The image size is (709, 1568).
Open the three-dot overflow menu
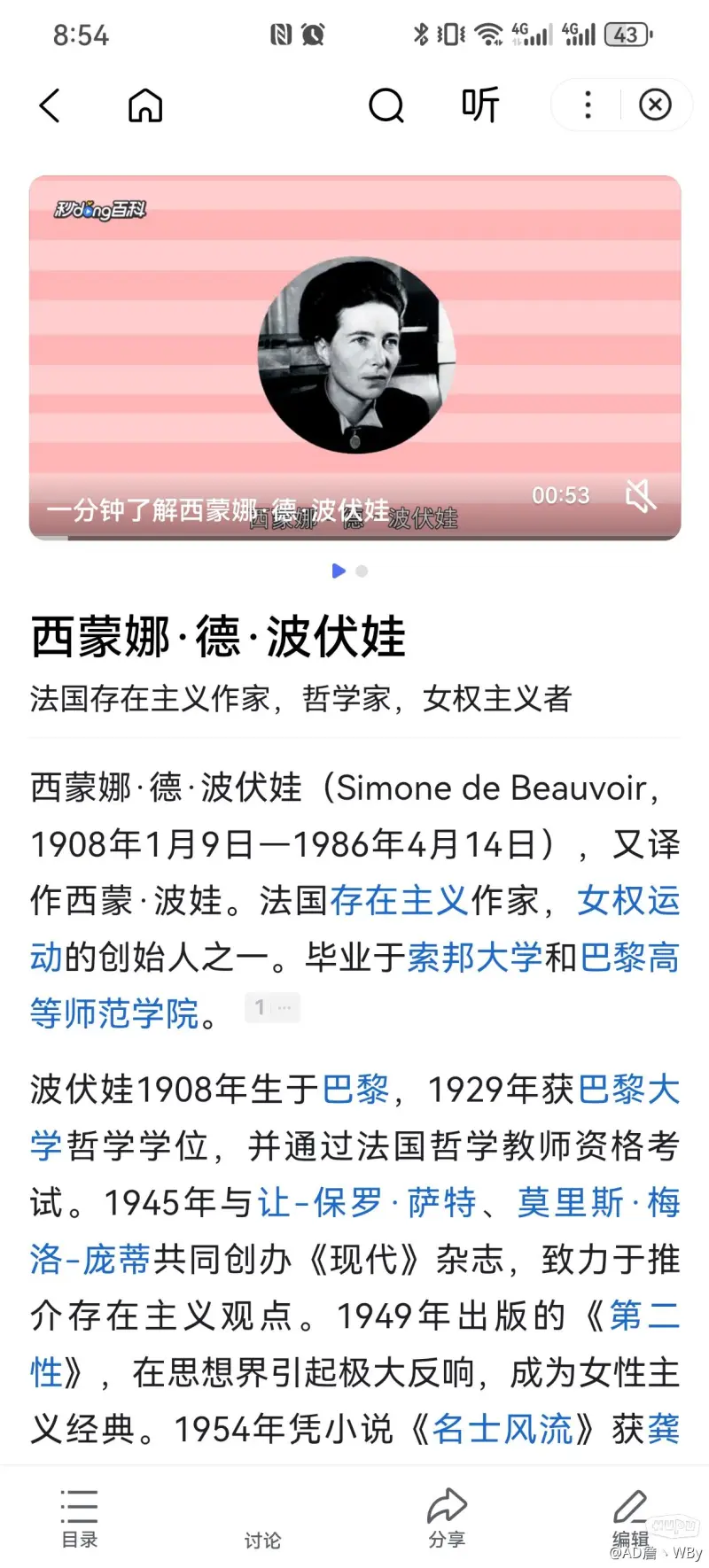(587, 105)
